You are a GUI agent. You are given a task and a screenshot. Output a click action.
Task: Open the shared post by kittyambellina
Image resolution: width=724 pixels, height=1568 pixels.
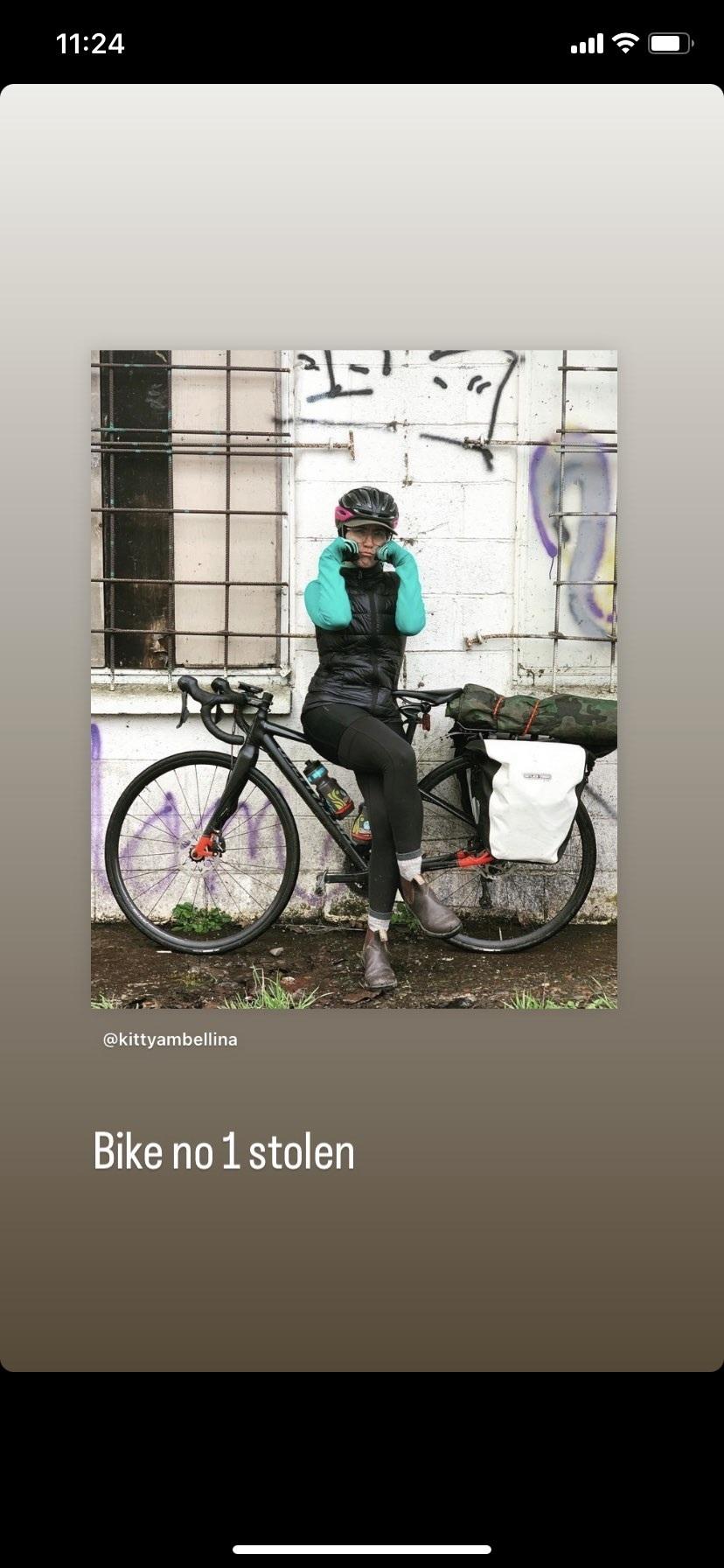(354, 679)
